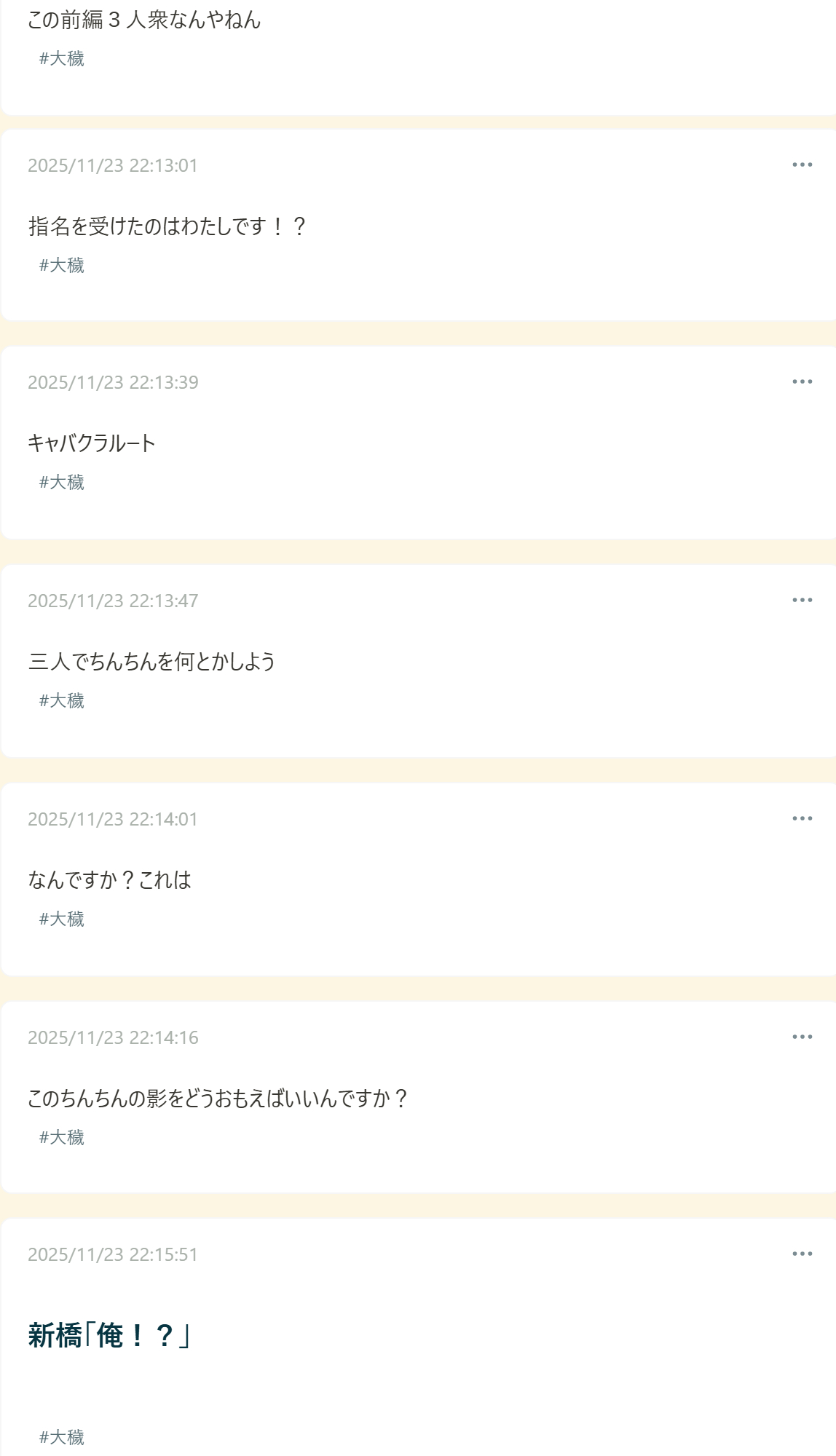Open the more options on the 22:13:39 post
The height and width of the screenshot is (1456, 836).
point(802,381)
